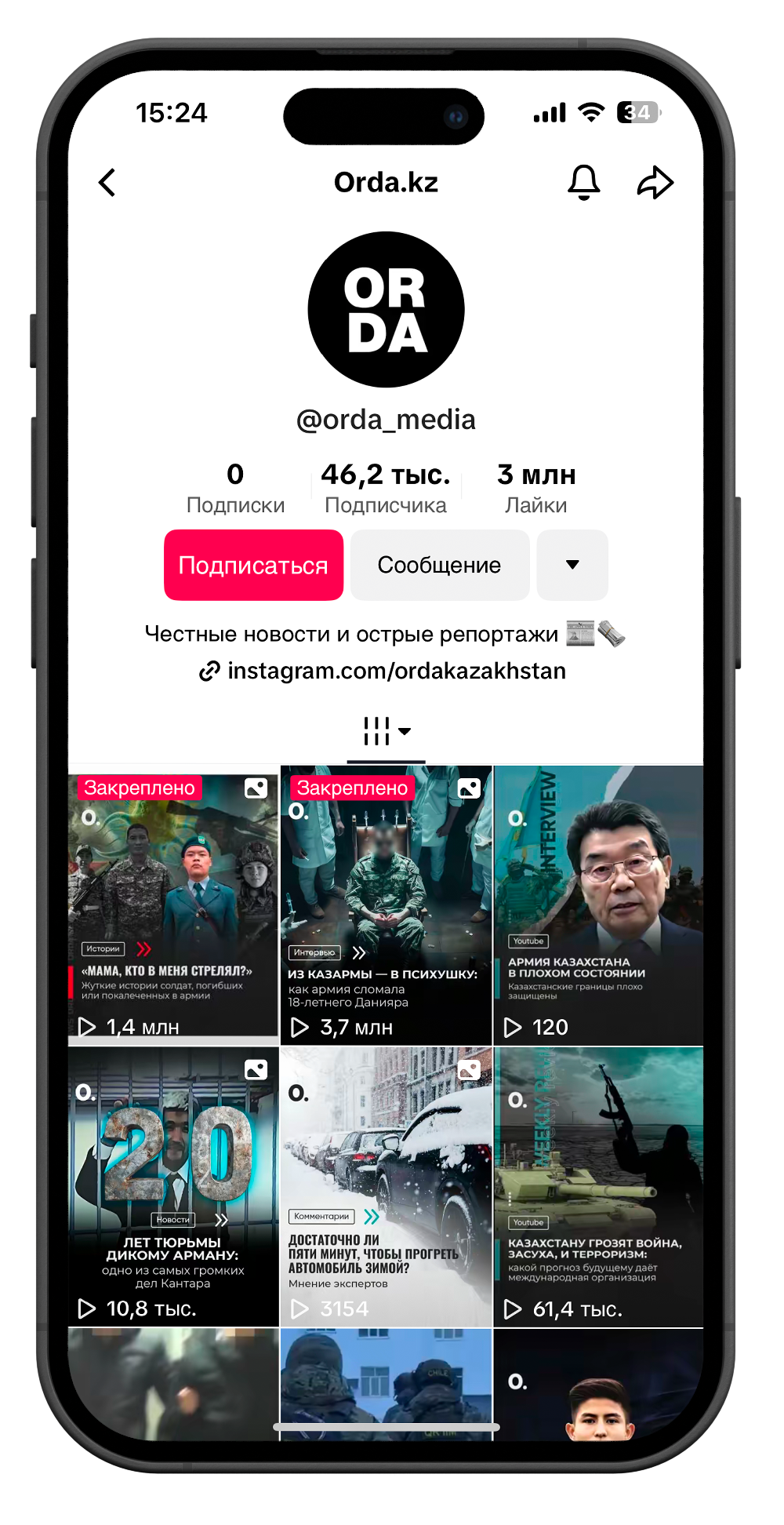
Task: Open post about warming up car in winter
Action: click(x=386, y=1186)
